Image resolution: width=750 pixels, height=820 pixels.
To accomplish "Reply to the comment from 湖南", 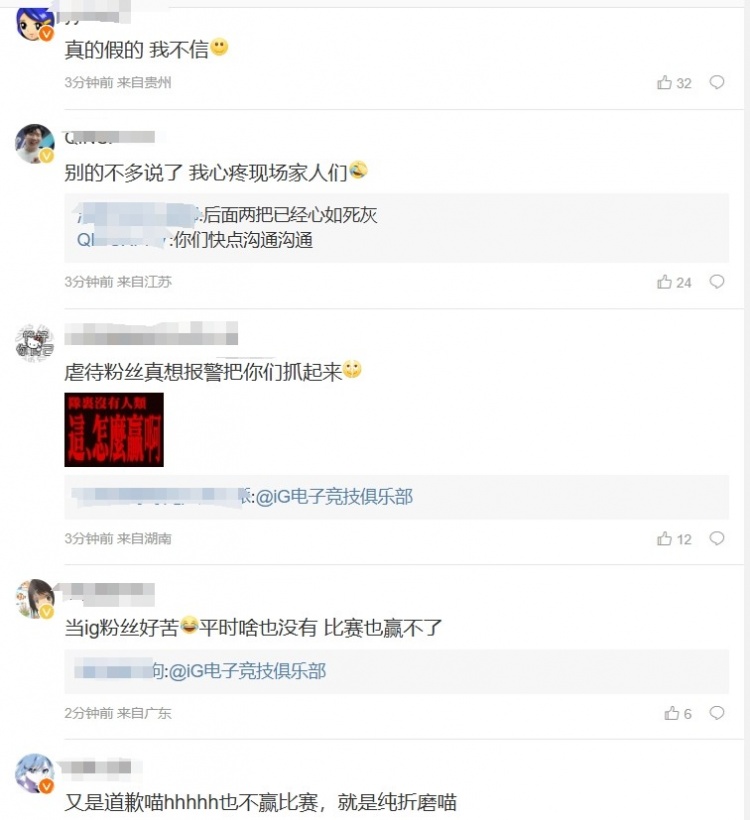I will pyautogui.click(x=717, y=539).
